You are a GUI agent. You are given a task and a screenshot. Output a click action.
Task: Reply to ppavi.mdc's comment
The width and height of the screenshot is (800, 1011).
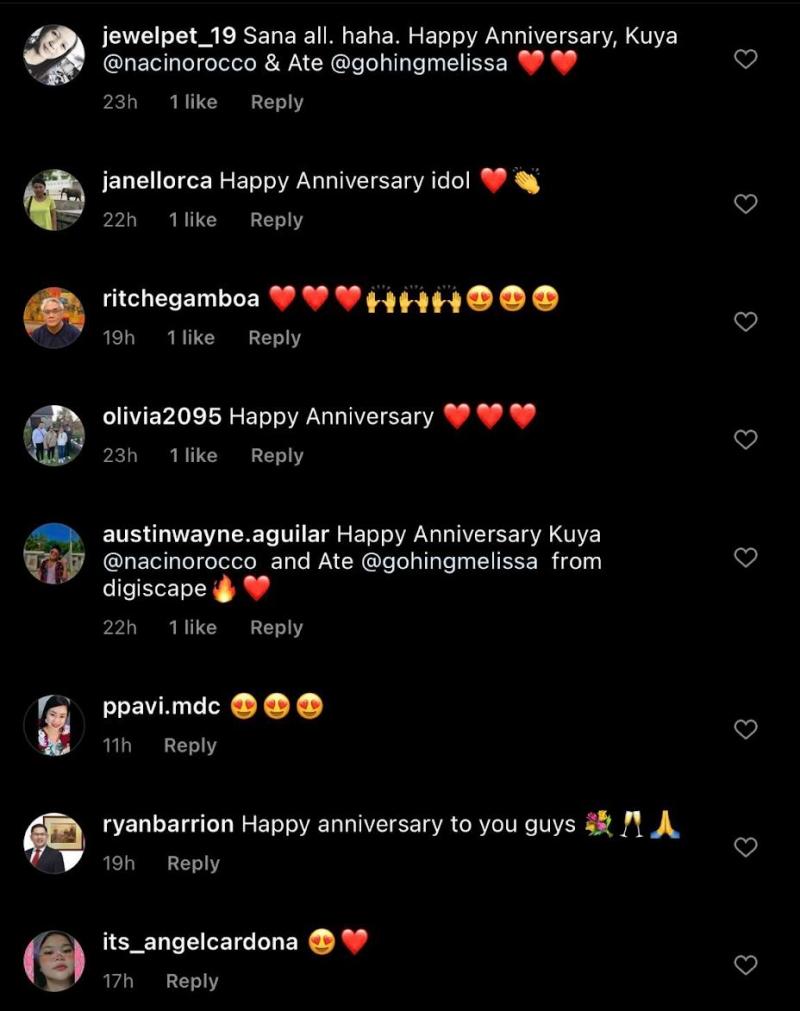point(190,745)
